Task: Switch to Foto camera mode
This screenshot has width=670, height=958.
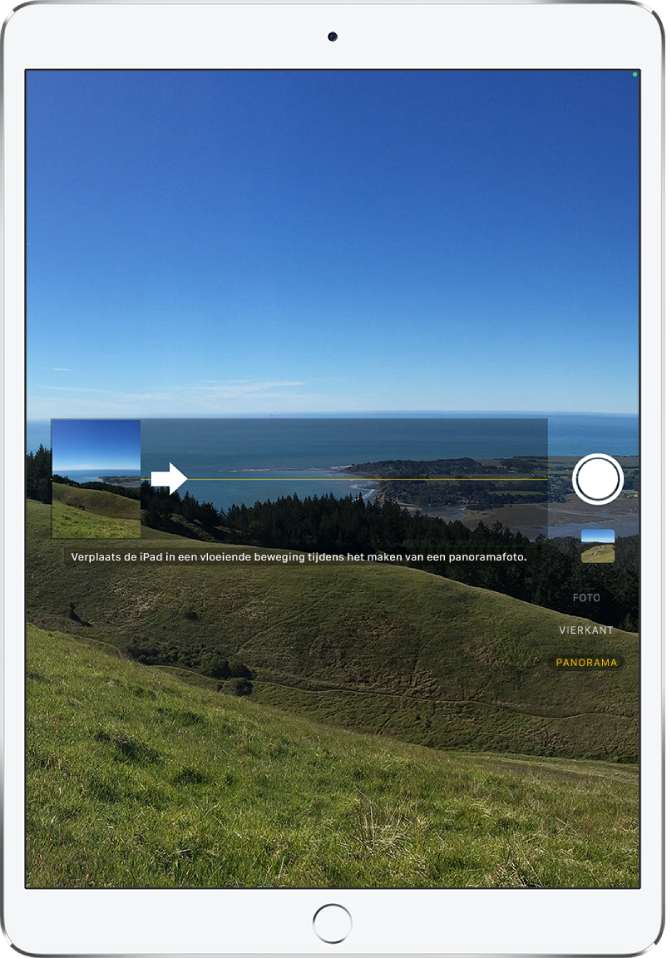Action: 587,598
